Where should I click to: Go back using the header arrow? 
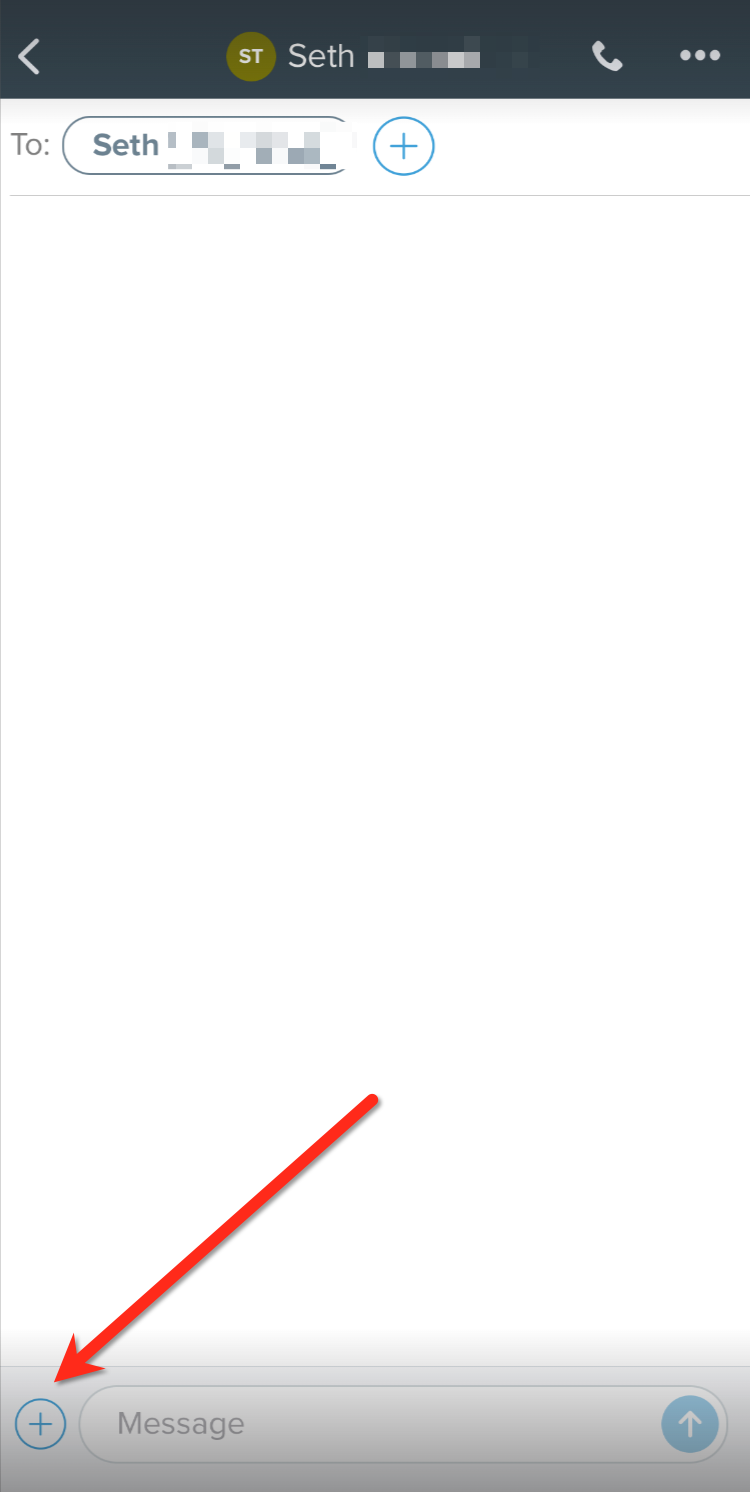click(x=30, y=57)
